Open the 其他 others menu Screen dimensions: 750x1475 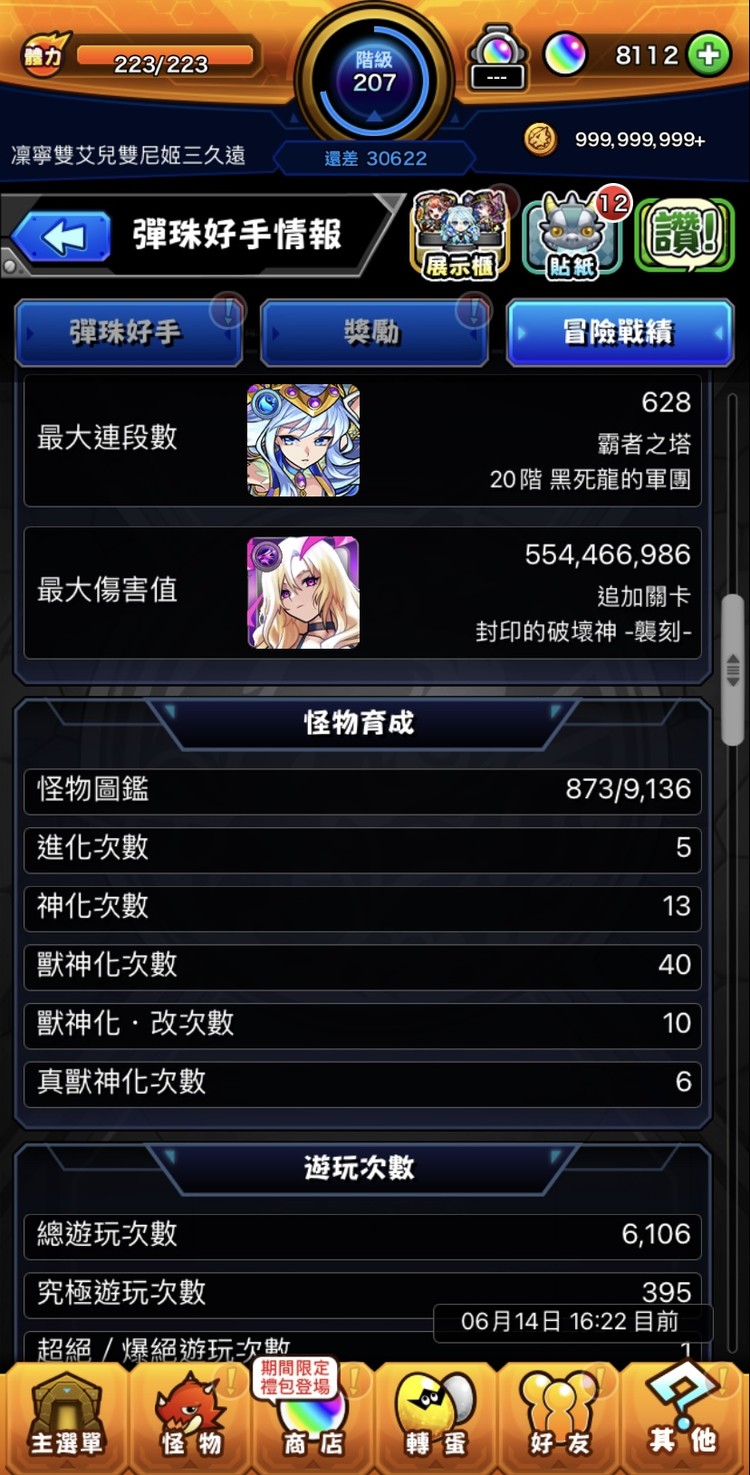[x=684, y=1419]
